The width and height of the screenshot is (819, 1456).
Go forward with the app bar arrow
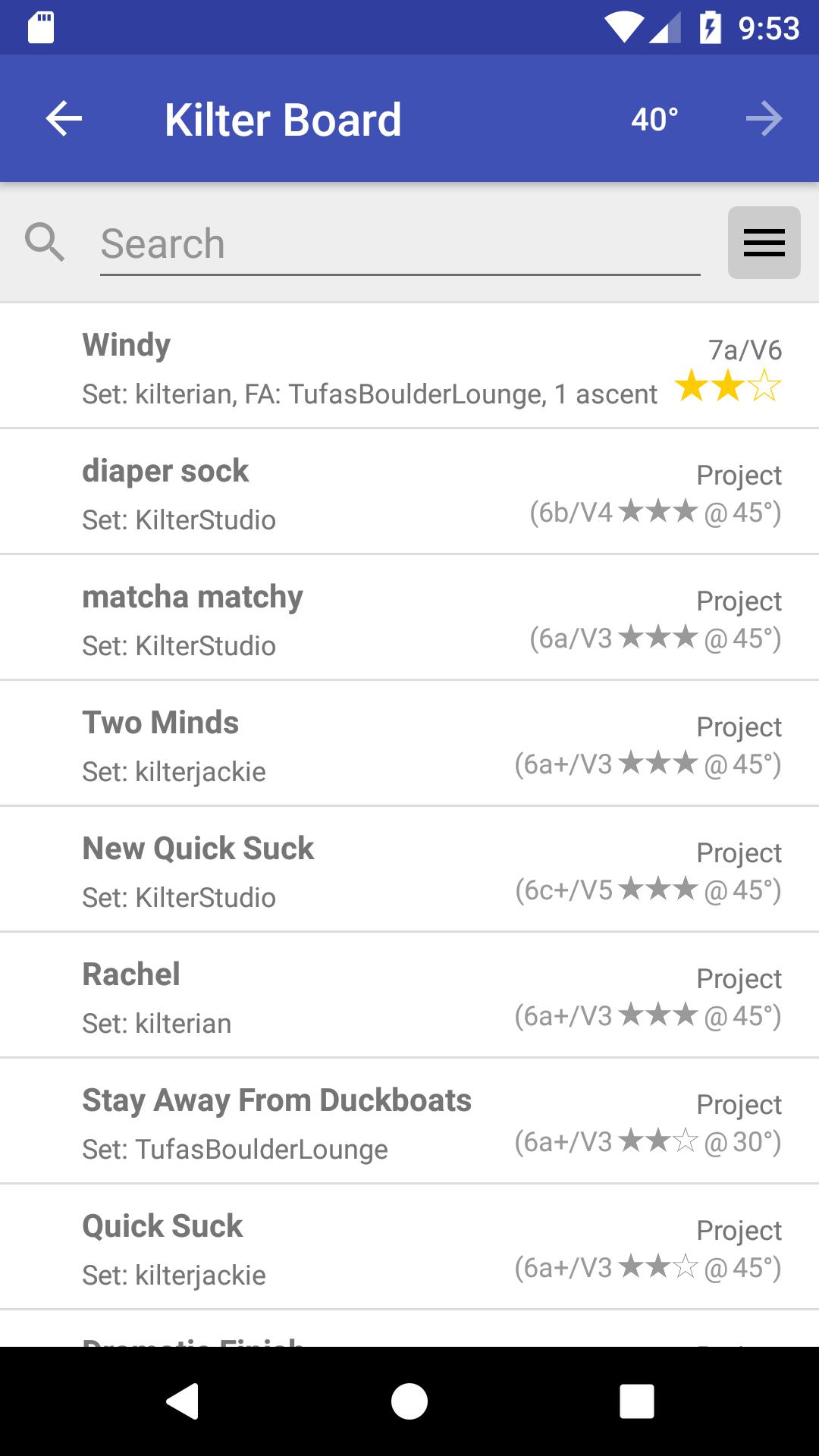click(763, 119)
